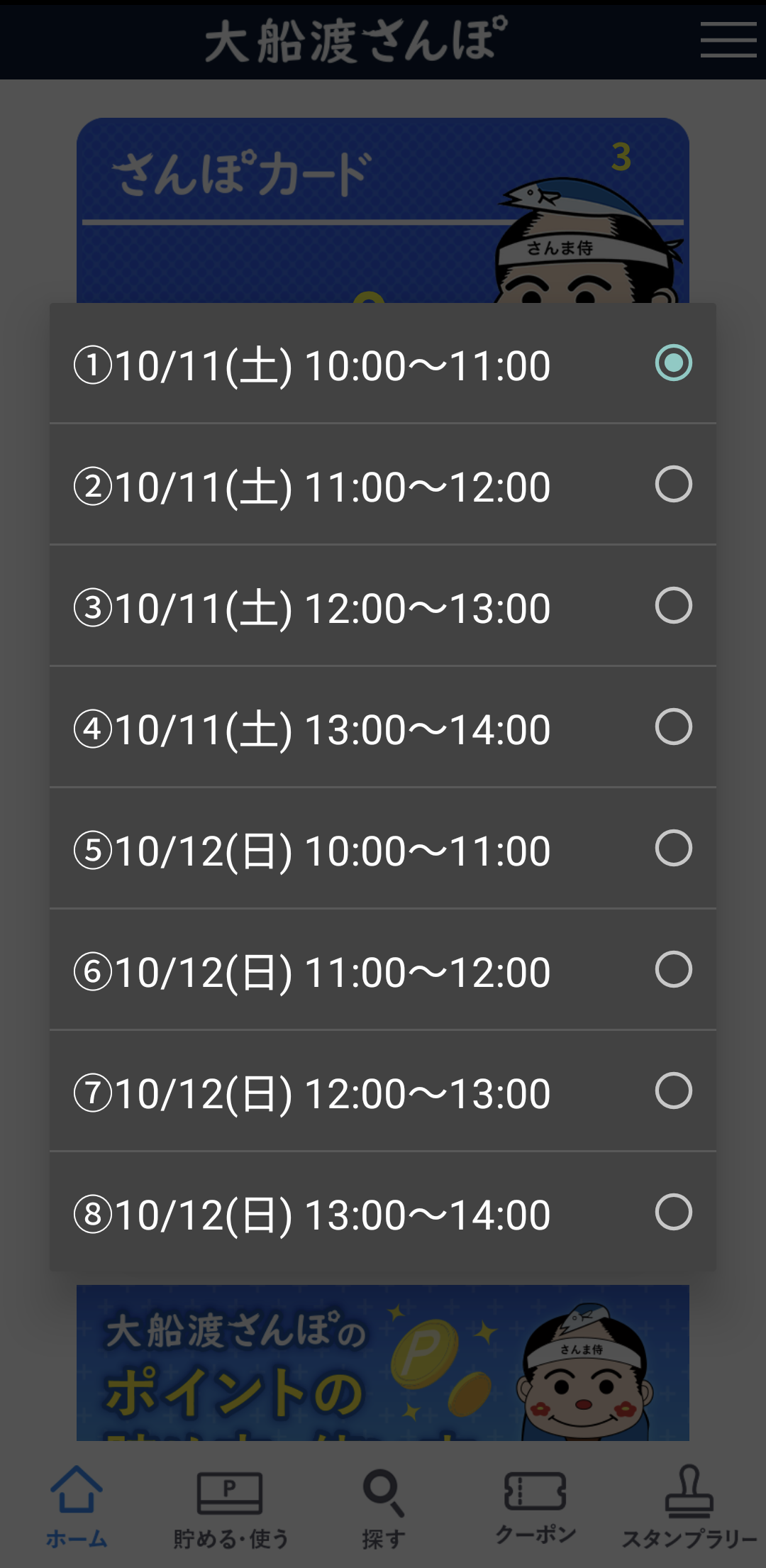The height and width of the screenshot is (1568, 766).
Task: Pick slot ⑥ 10/12(日) 11:00～12:00
Action: click(x=383, y=971)
